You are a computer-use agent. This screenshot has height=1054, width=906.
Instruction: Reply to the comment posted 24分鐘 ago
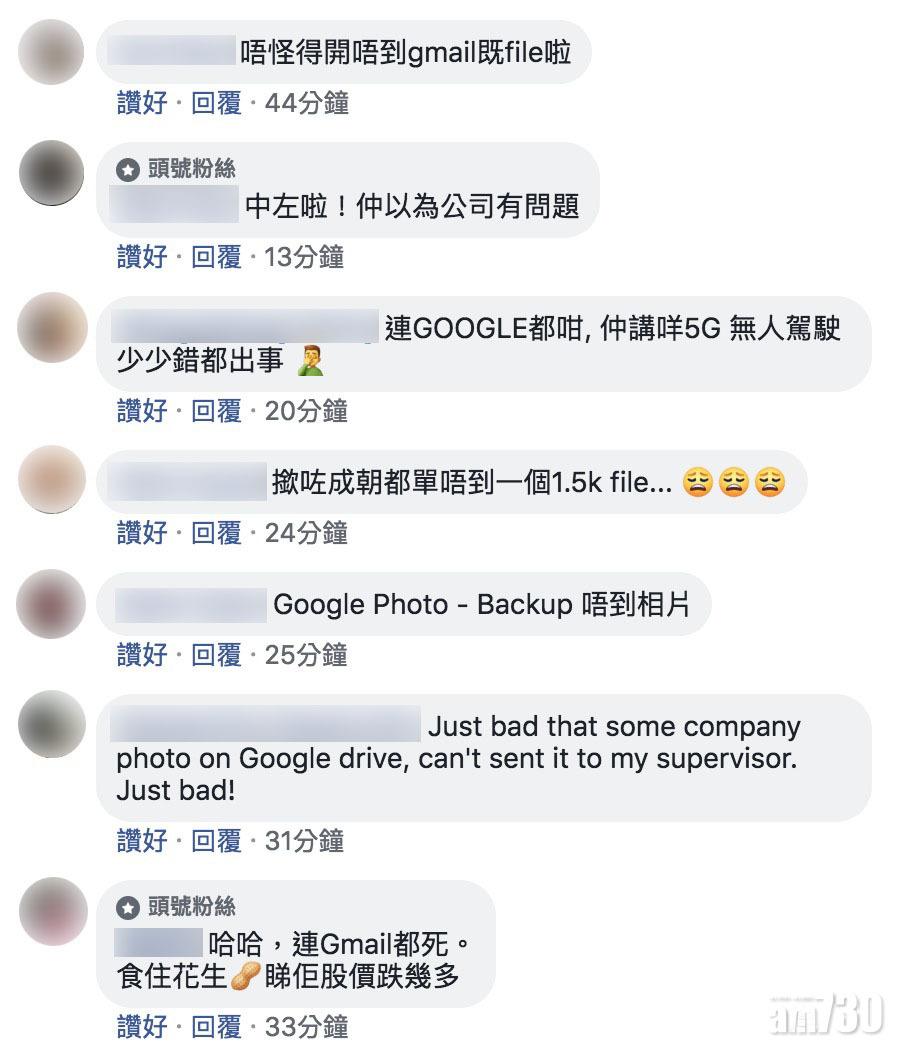[x=216, y=532]
